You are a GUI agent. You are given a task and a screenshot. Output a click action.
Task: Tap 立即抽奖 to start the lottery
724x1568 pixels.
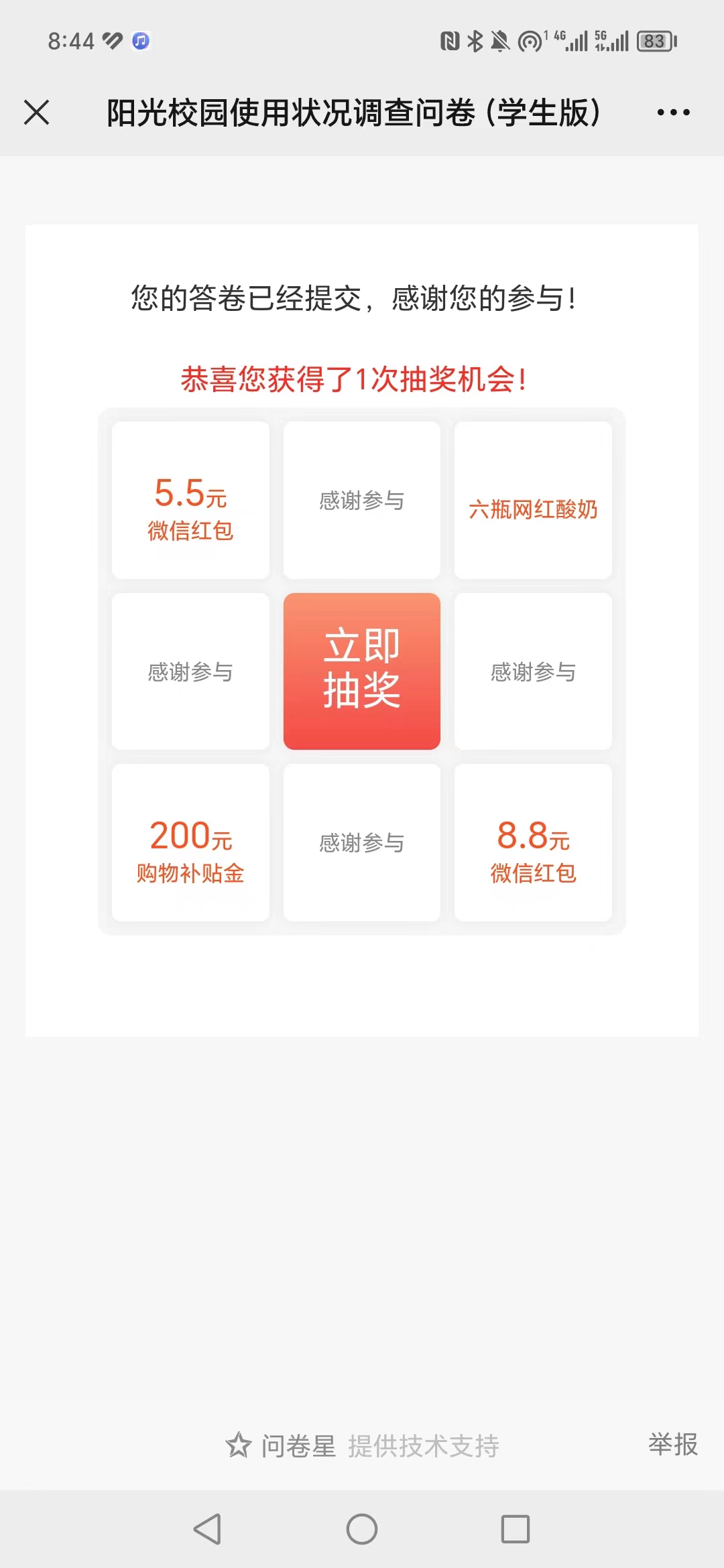(x=362, y=671)
